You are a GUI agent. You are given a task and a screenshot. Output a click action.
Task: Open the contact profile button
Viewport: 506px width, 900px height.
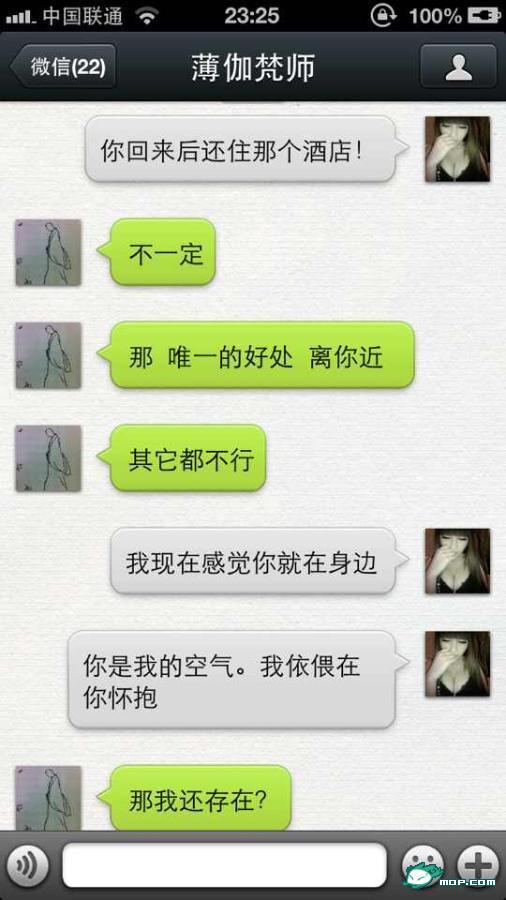pyautogui.click(x=458, y=67)
